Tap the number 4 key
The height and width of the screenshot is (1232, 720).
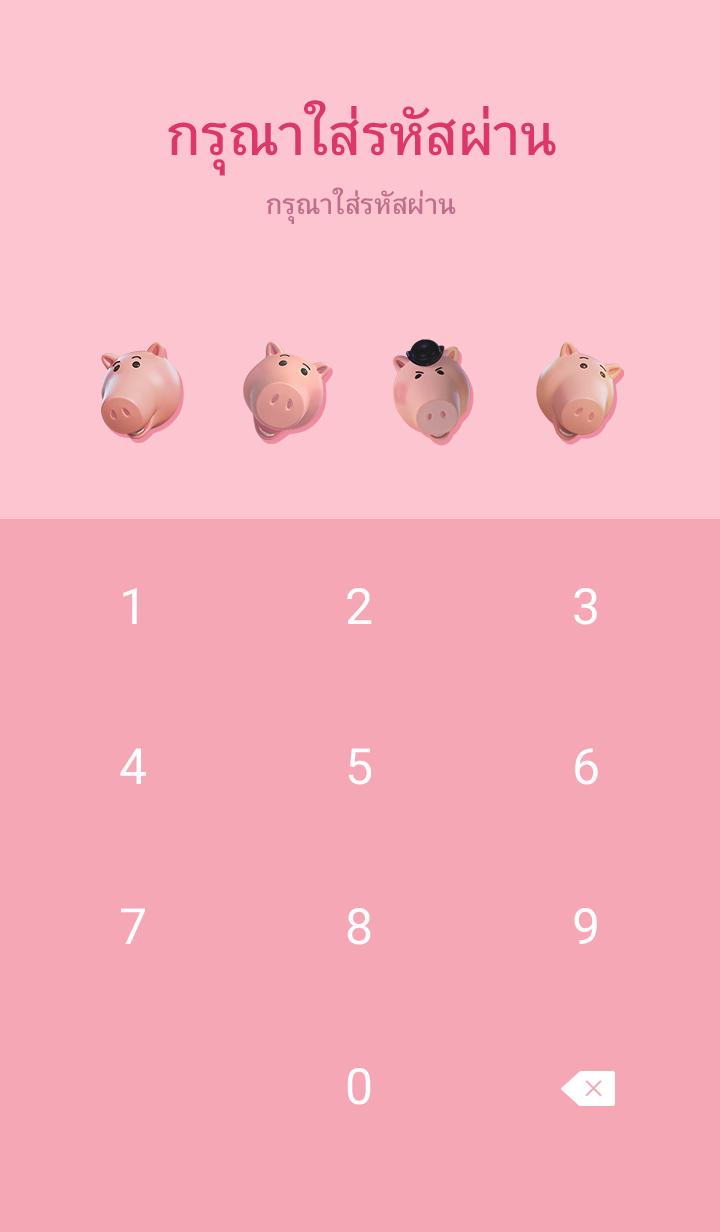[132, 767]
